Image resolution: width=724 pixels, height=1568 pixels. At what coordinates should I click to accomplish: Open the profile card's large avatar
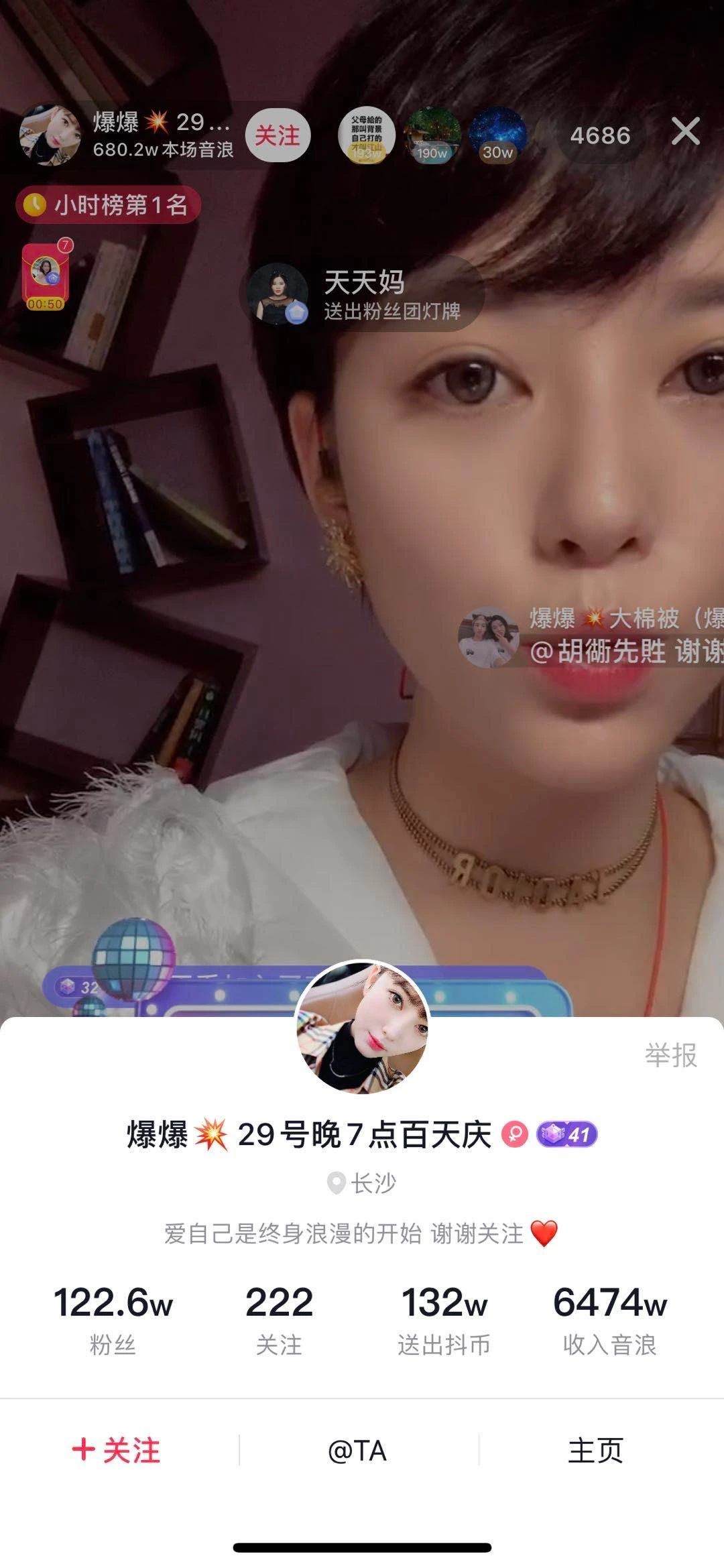pos(362,1028)
